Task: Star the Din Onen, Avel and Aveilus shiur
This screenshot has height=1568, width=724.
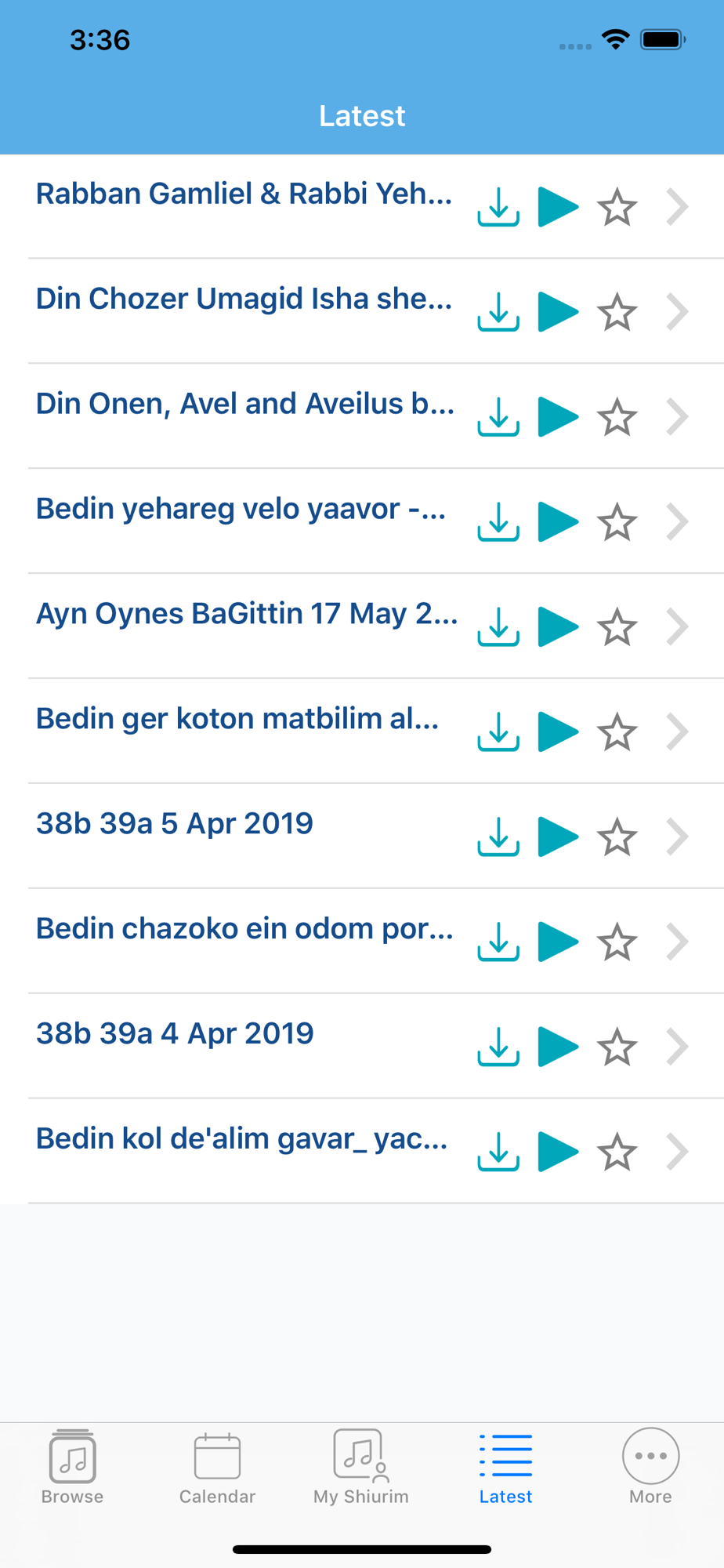Action: click(617, 417)
